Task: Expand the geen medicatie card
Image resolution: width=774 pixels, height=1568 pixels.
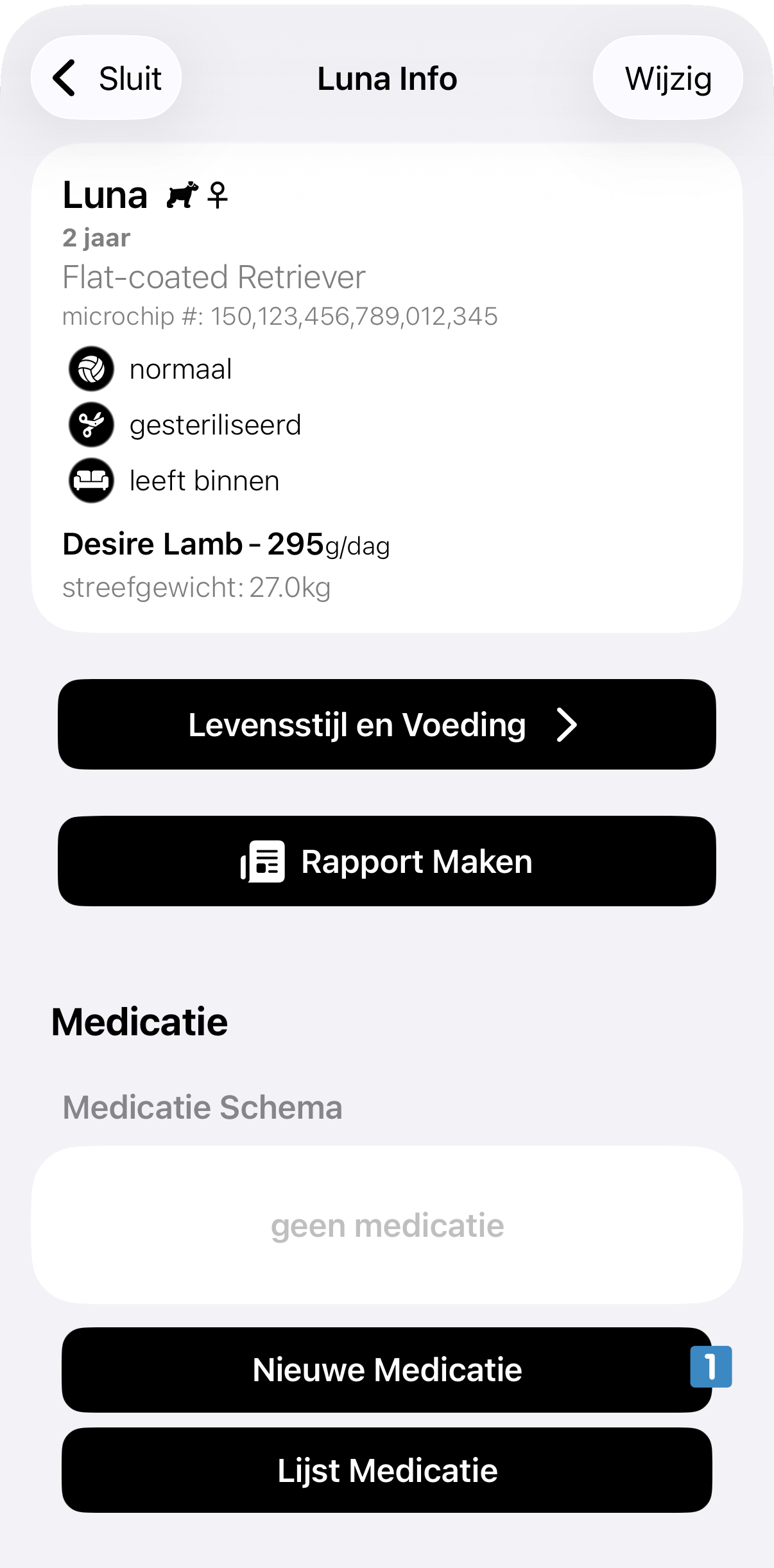Action: (387, 1224)
